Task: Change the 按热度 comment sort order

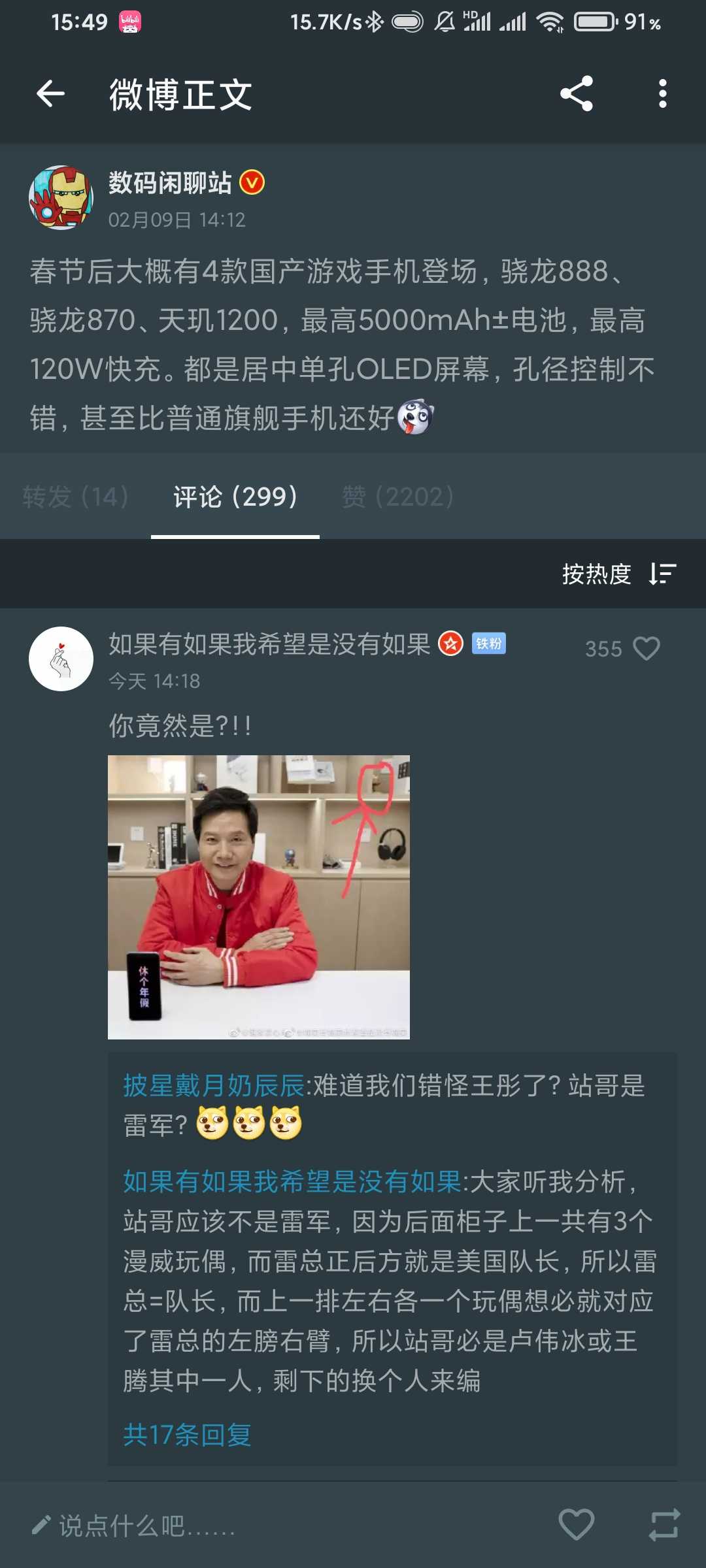Action: point(618,574)
